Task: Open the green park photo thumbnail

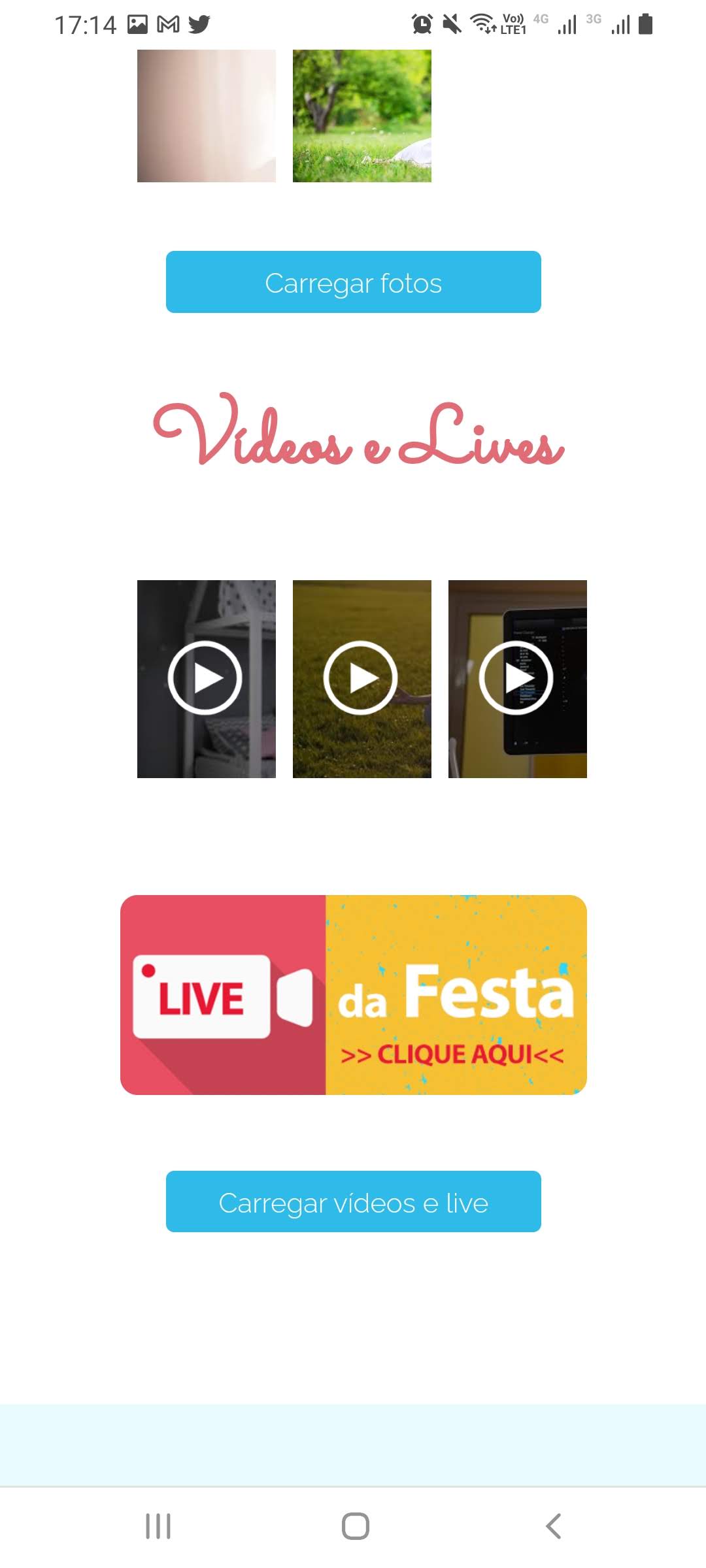Action: pyautogui.click(x=361, y=116)
